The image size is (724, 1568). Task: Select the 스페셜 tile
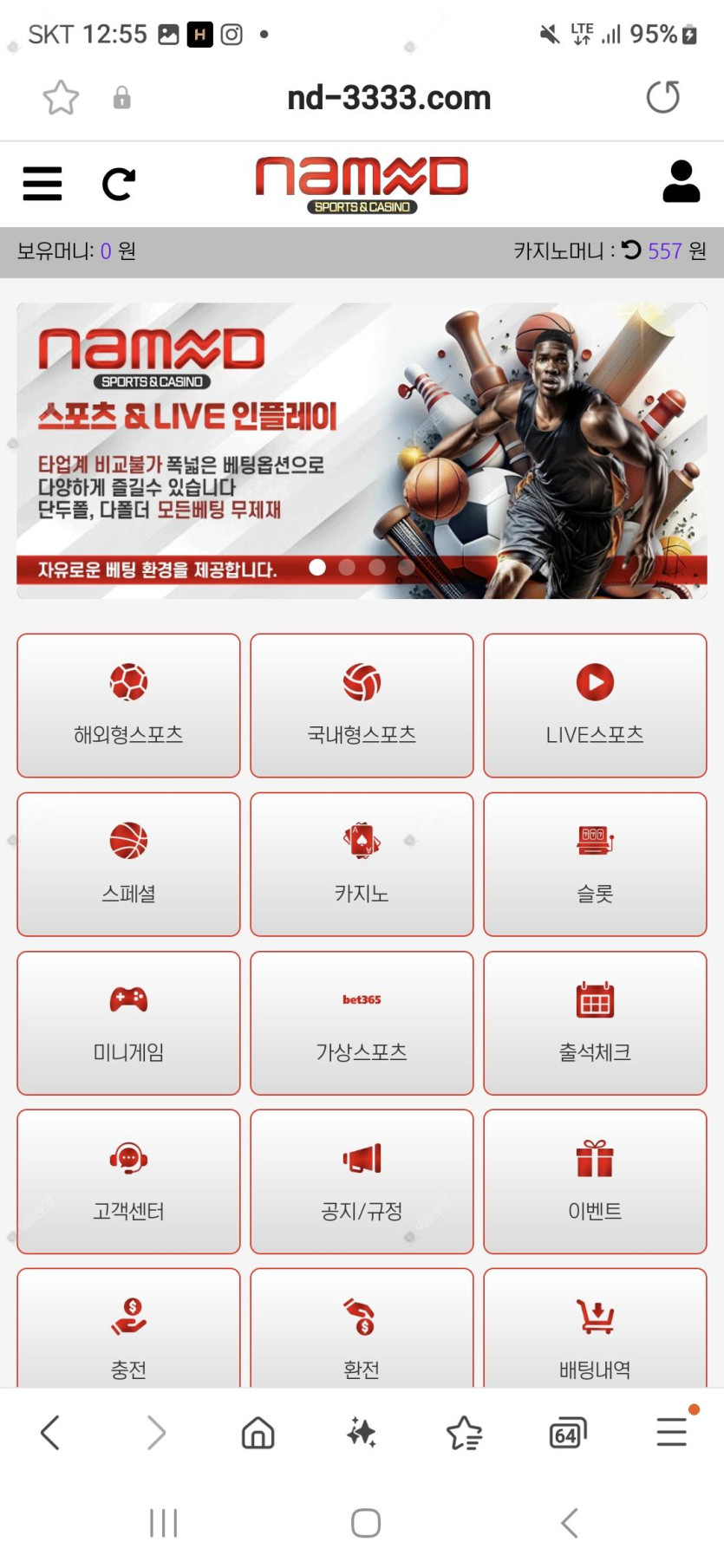coord(128,864)
